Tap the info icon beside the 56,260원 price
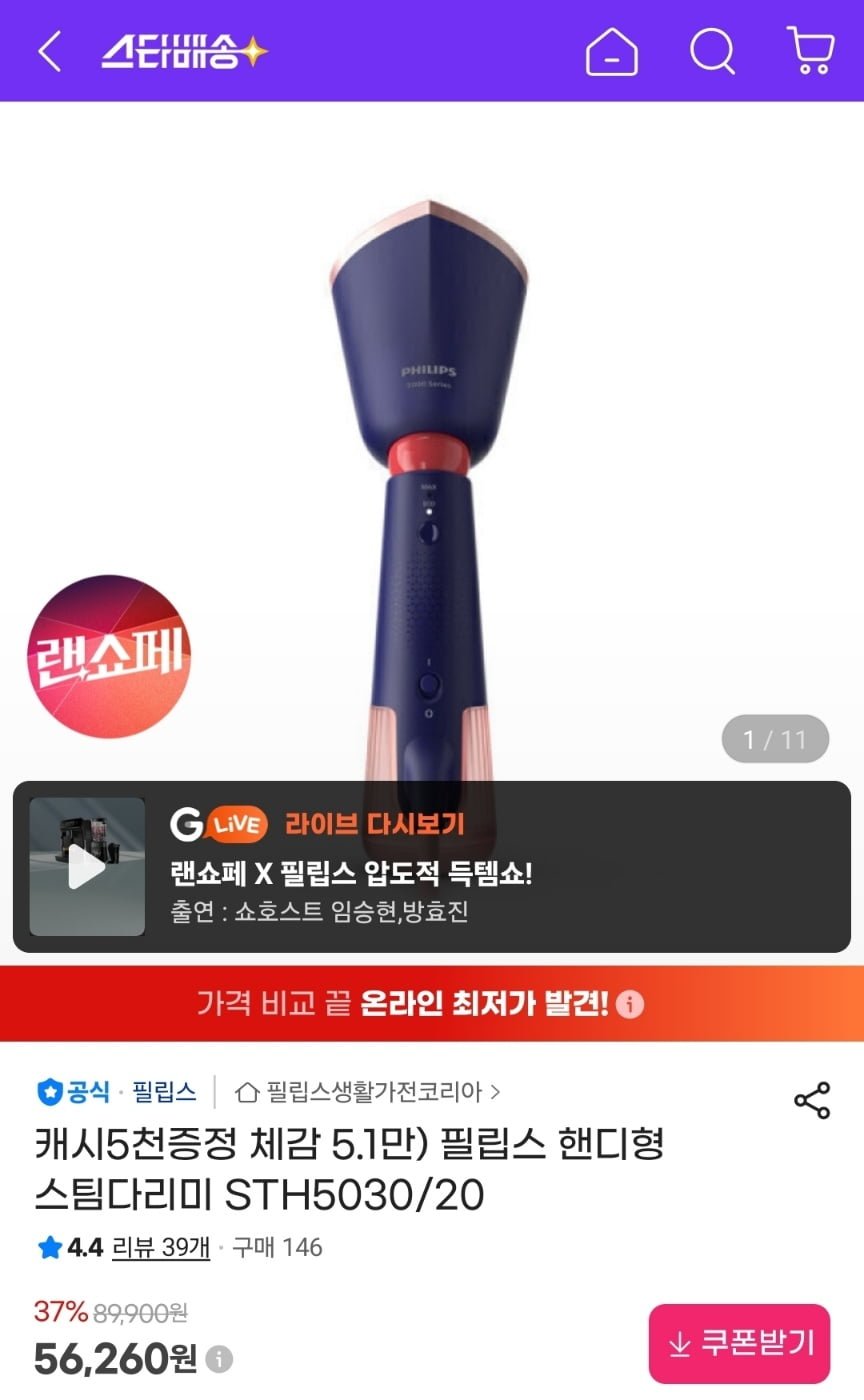 [218, 1357]
